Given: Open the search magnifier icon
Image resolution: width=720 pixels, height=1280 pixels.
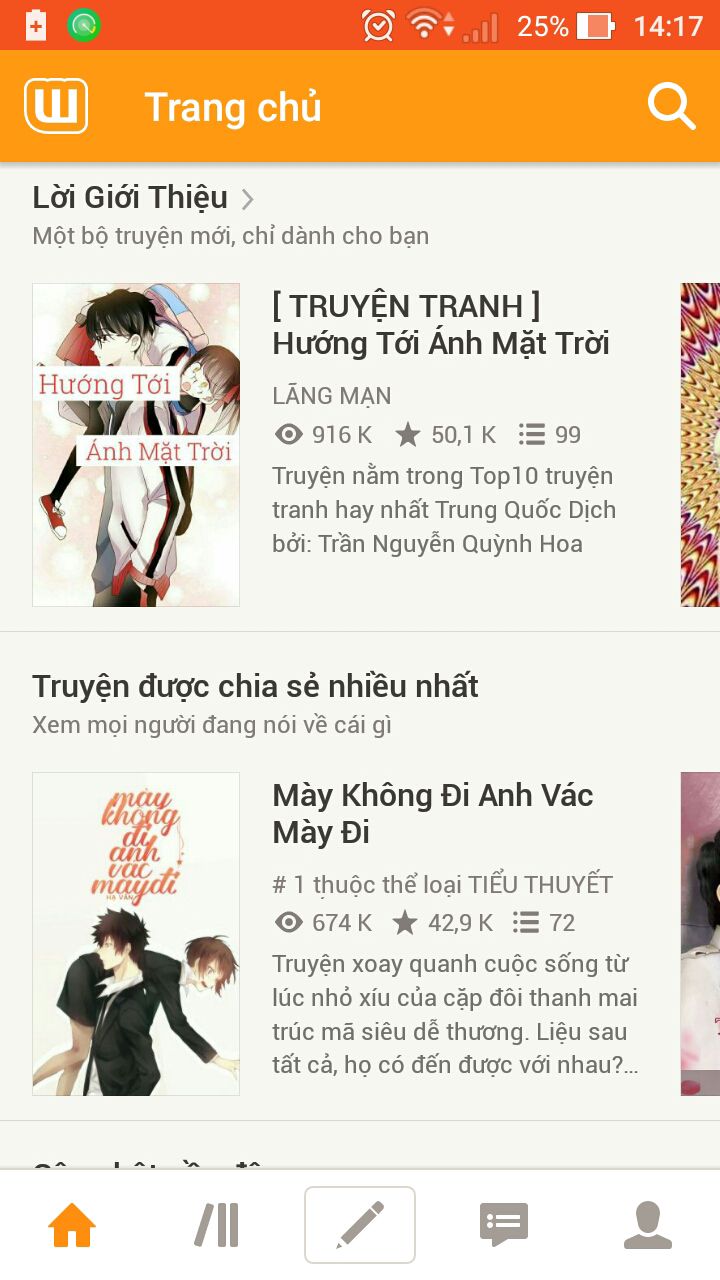Looking at the screenshot, I should pos(671,106).
